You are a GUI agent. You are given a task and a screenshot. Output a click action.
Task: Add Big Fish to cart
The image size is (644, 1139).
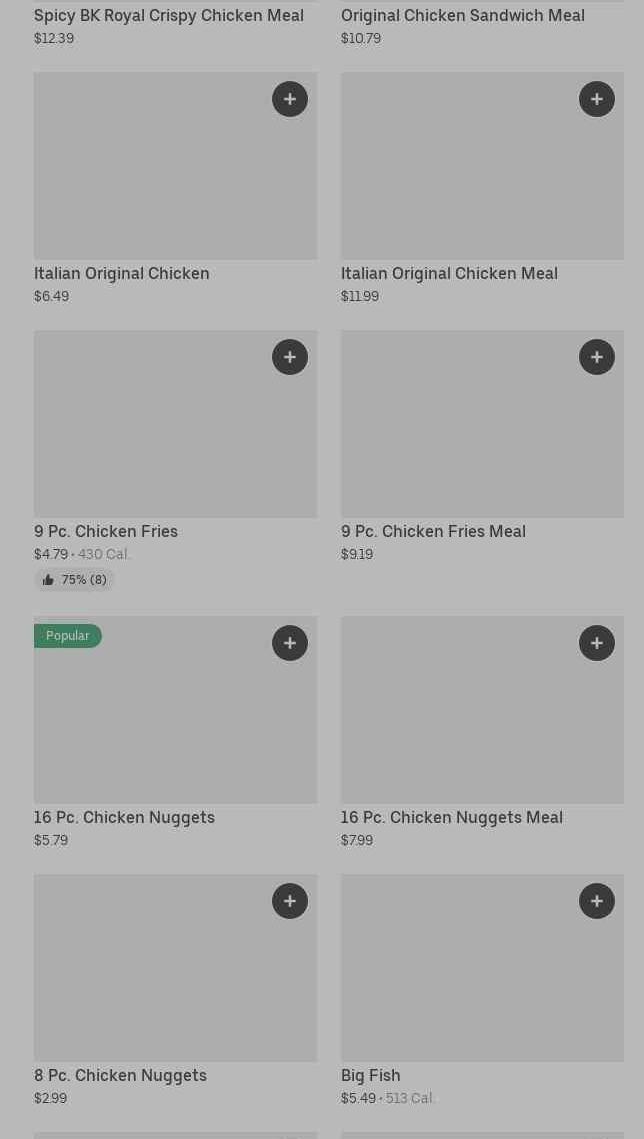(x=597, y=901)
